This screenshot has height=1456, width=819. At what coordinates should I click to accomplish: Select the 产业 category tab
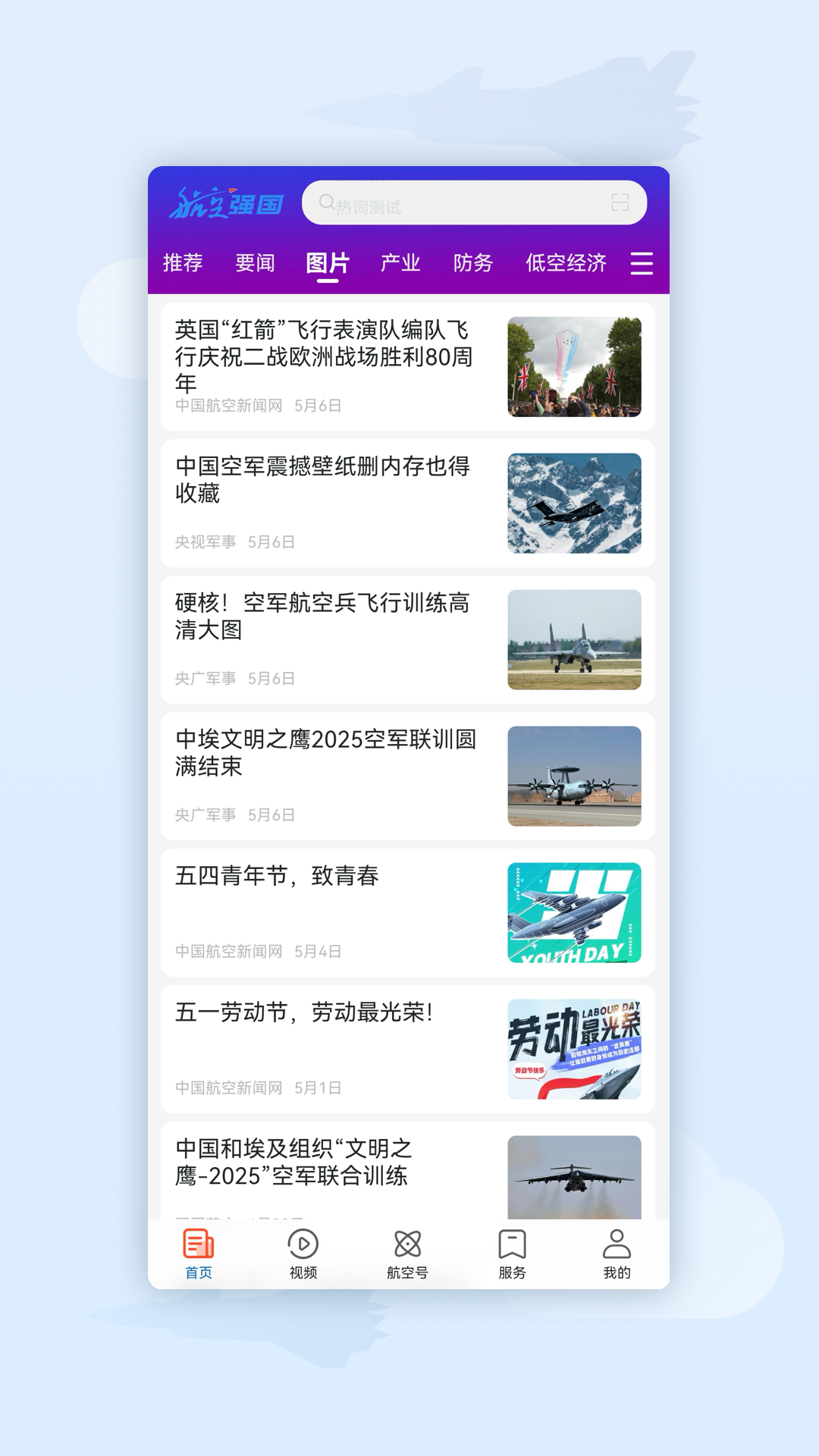(x=400, y=263)
